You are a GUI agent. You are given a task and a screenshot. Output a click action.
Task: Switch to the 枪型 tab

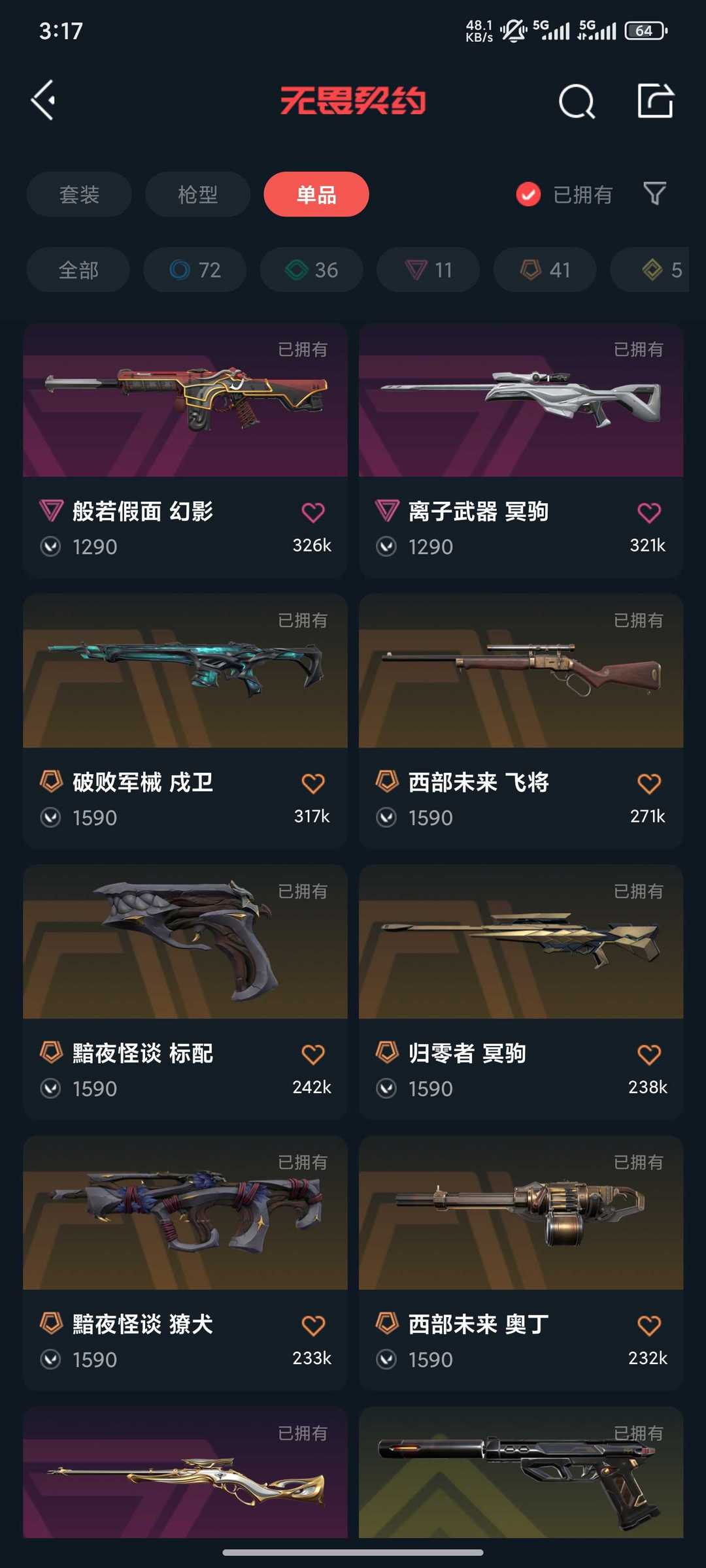point(197,194)
